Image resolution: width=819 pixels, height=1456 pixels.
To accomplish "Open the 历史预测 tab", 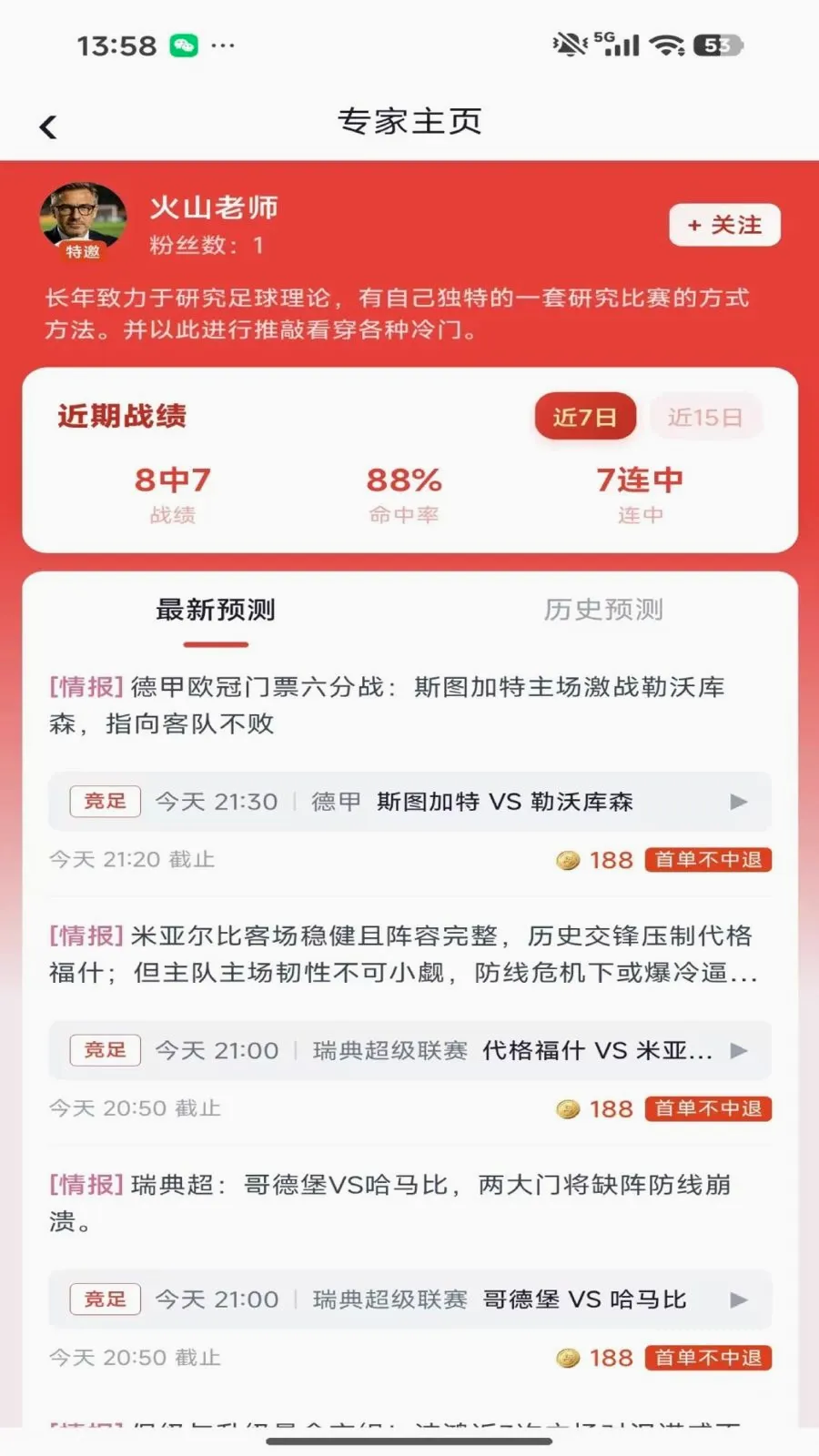I will pyautogui.click(x=603, y=610).
